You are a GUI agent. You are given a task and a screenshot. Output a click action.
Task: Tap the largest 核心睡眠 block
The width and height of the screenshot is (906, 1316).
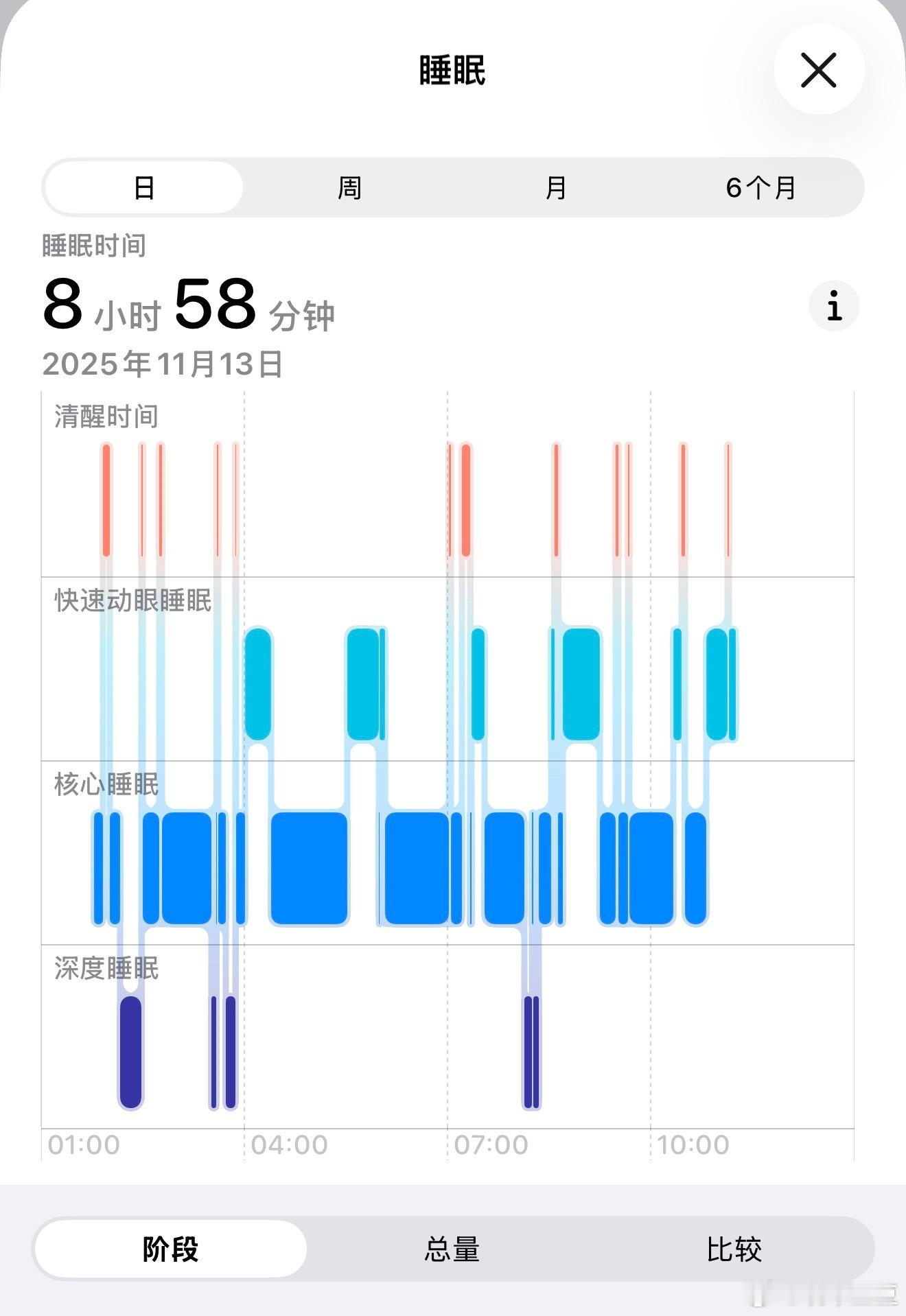point(309,871)
